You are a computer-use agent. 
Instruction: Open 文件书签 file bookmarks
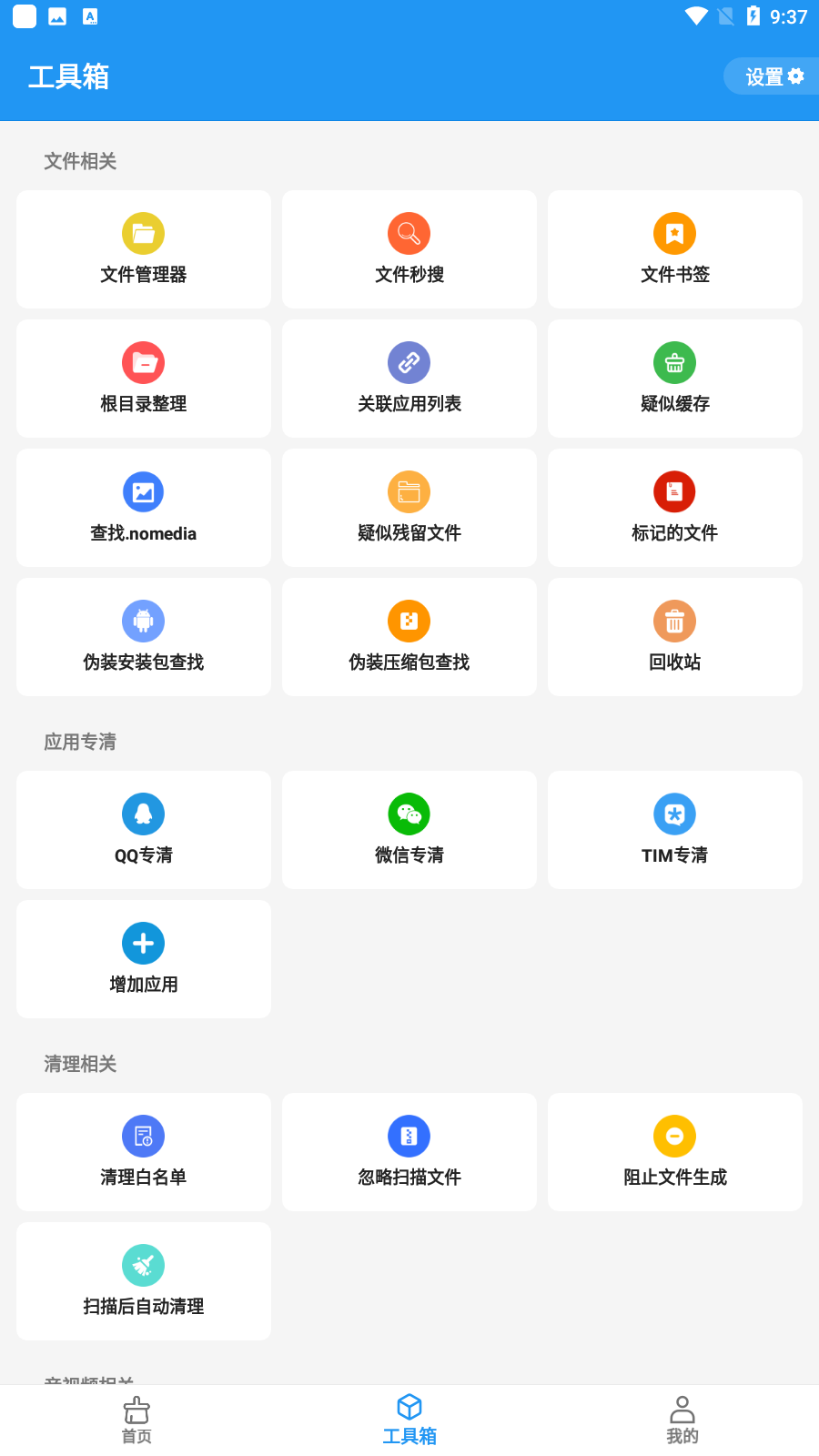[x=675, y=249]
